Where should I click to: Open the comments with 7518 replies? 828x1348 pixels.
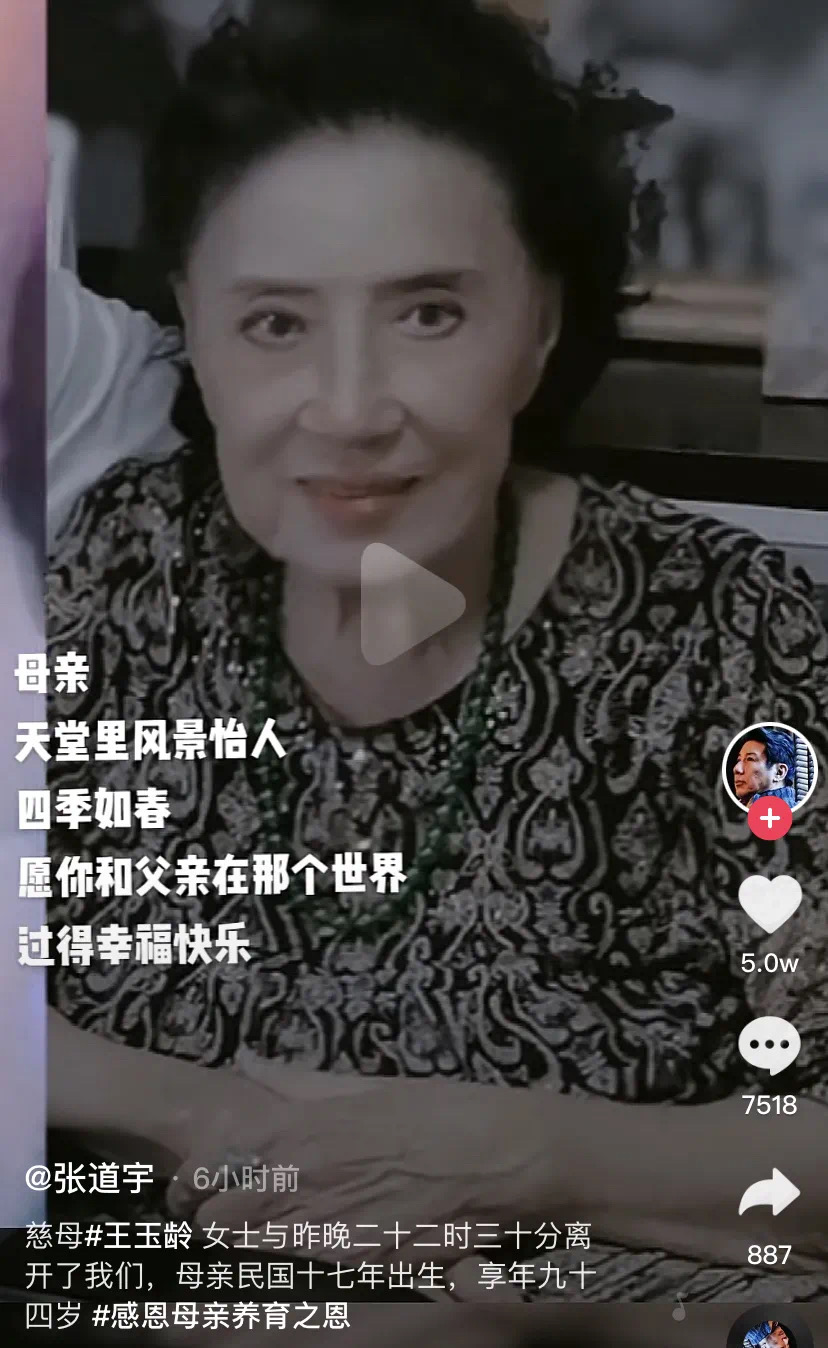pos(769,1046)
